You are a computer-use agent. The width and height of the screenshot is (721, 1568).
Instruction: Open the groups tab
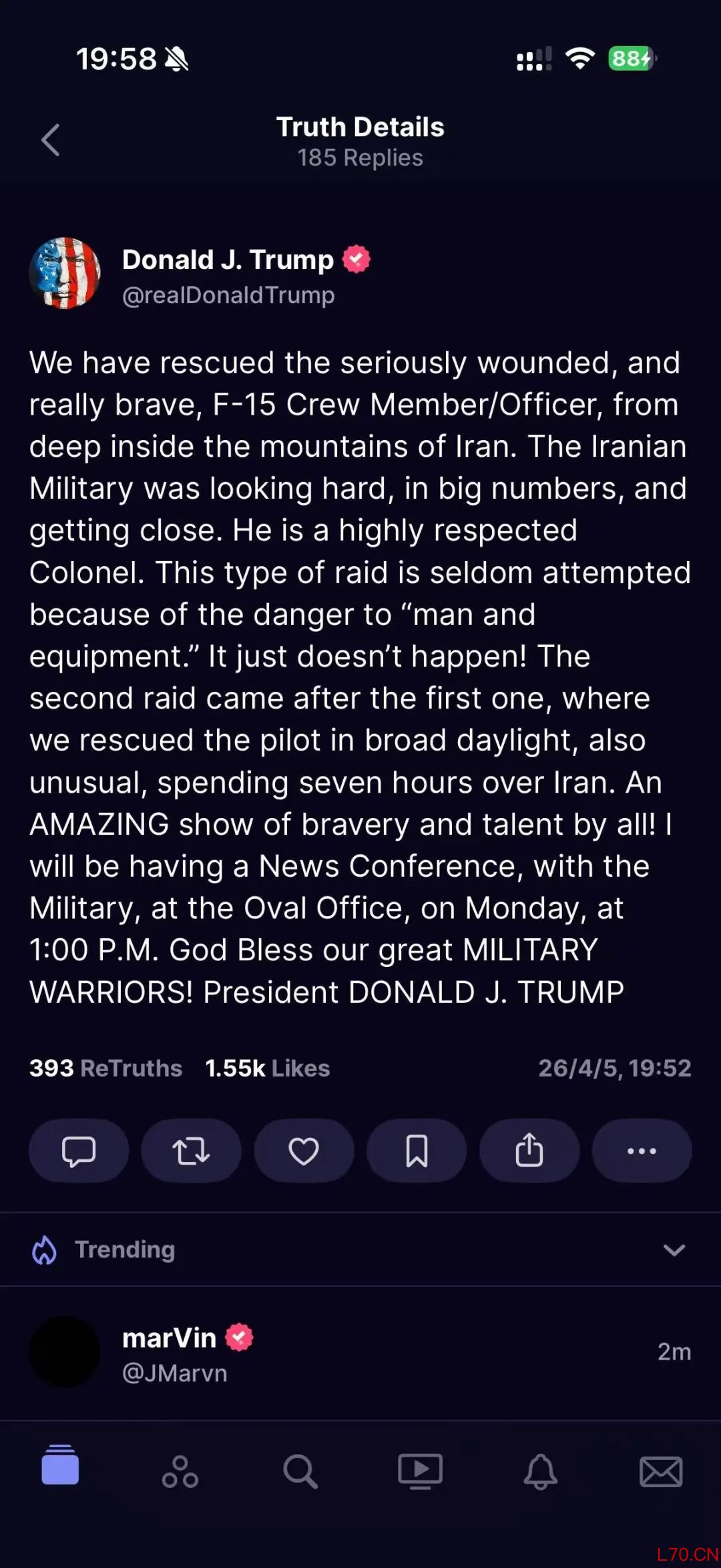[180, 1472]
